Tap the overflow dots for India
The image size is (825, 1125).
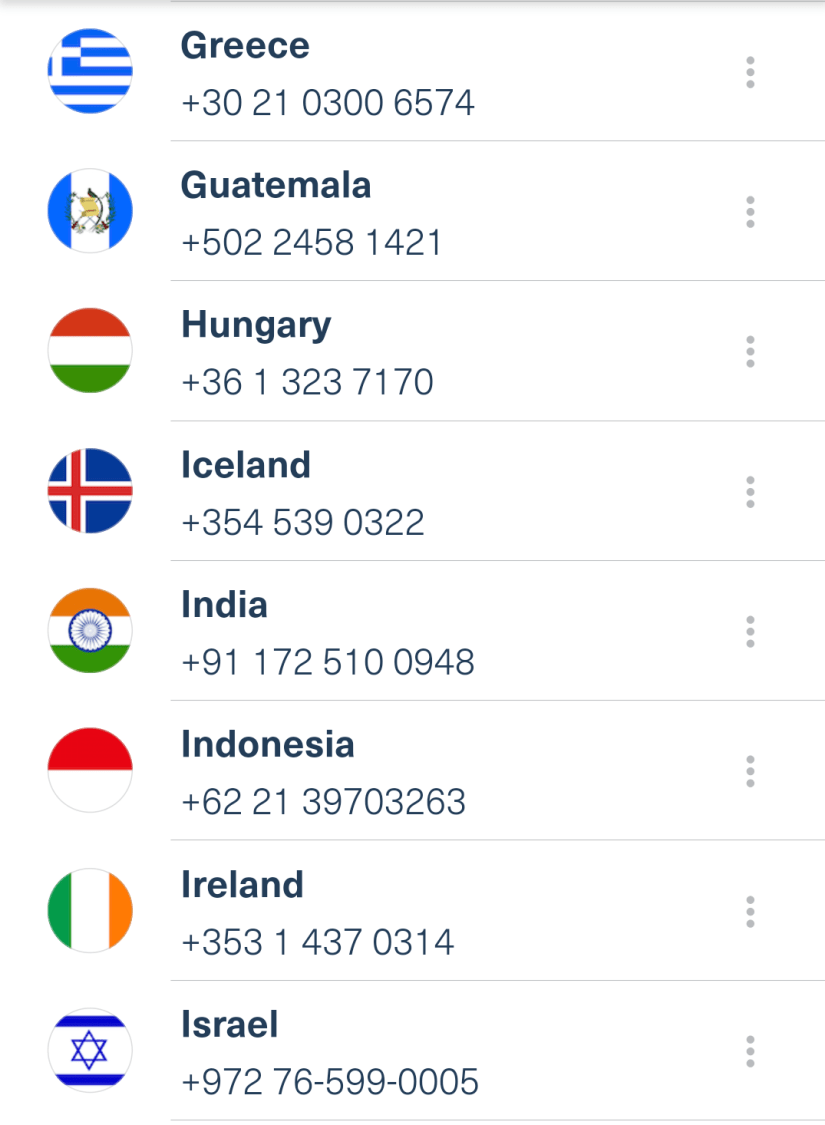[750, 632]
